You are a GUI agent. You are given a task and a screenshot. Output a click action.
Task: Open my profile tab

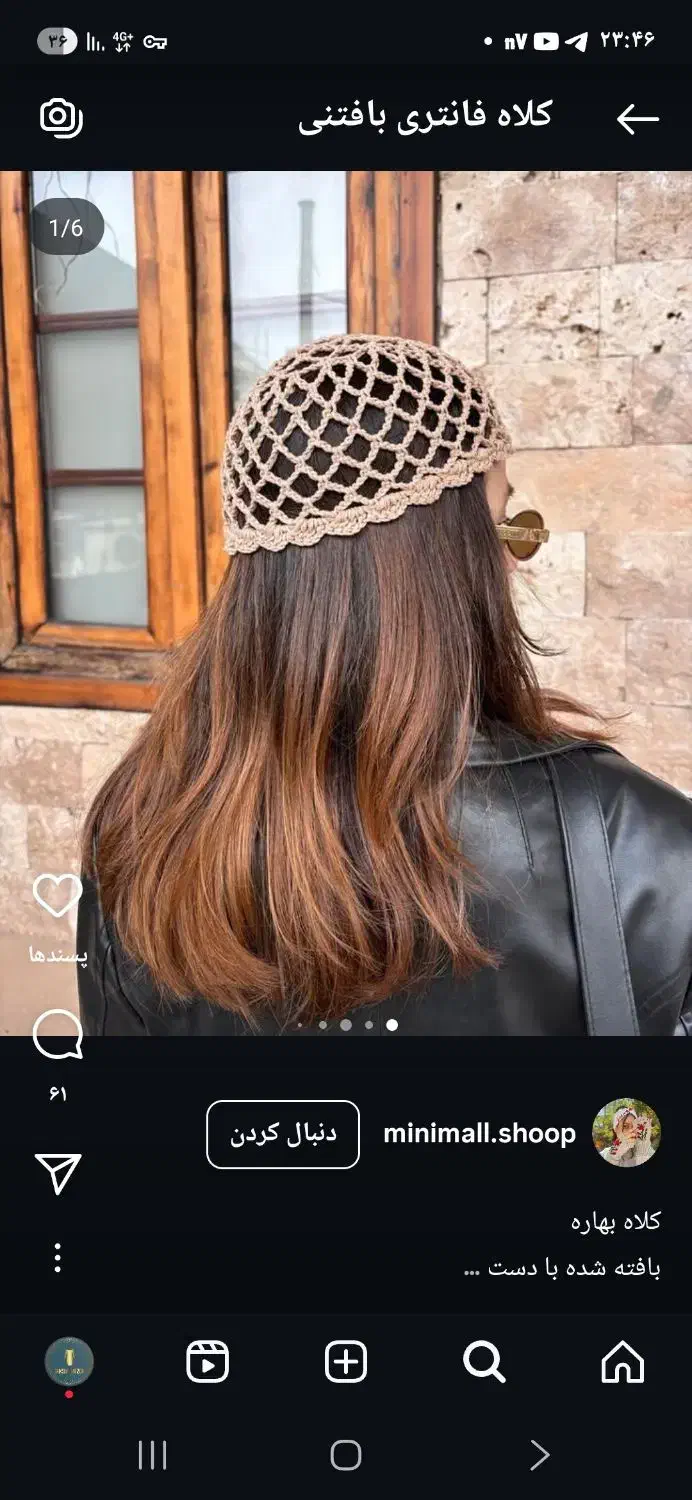[x=69, y=1362]
